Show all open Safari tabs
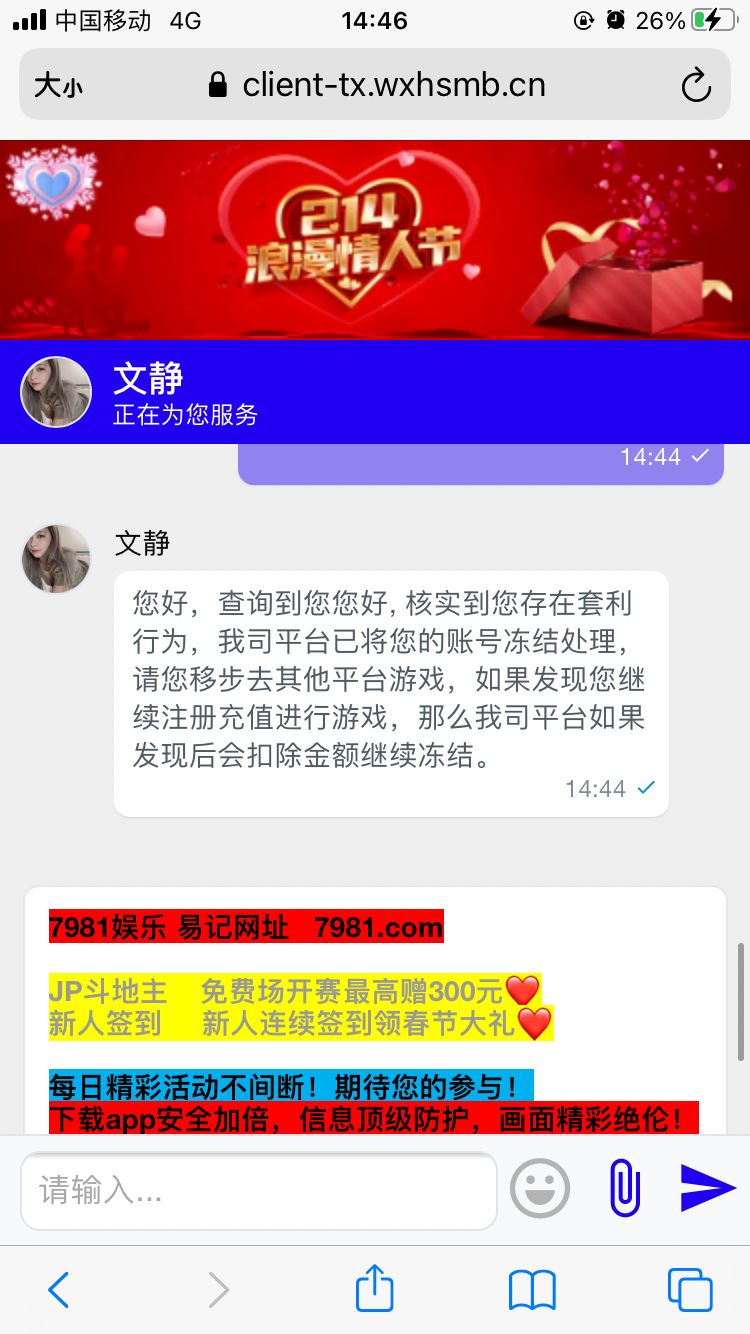Viewport: 750px width, 1334px height. pos(690,1290)
